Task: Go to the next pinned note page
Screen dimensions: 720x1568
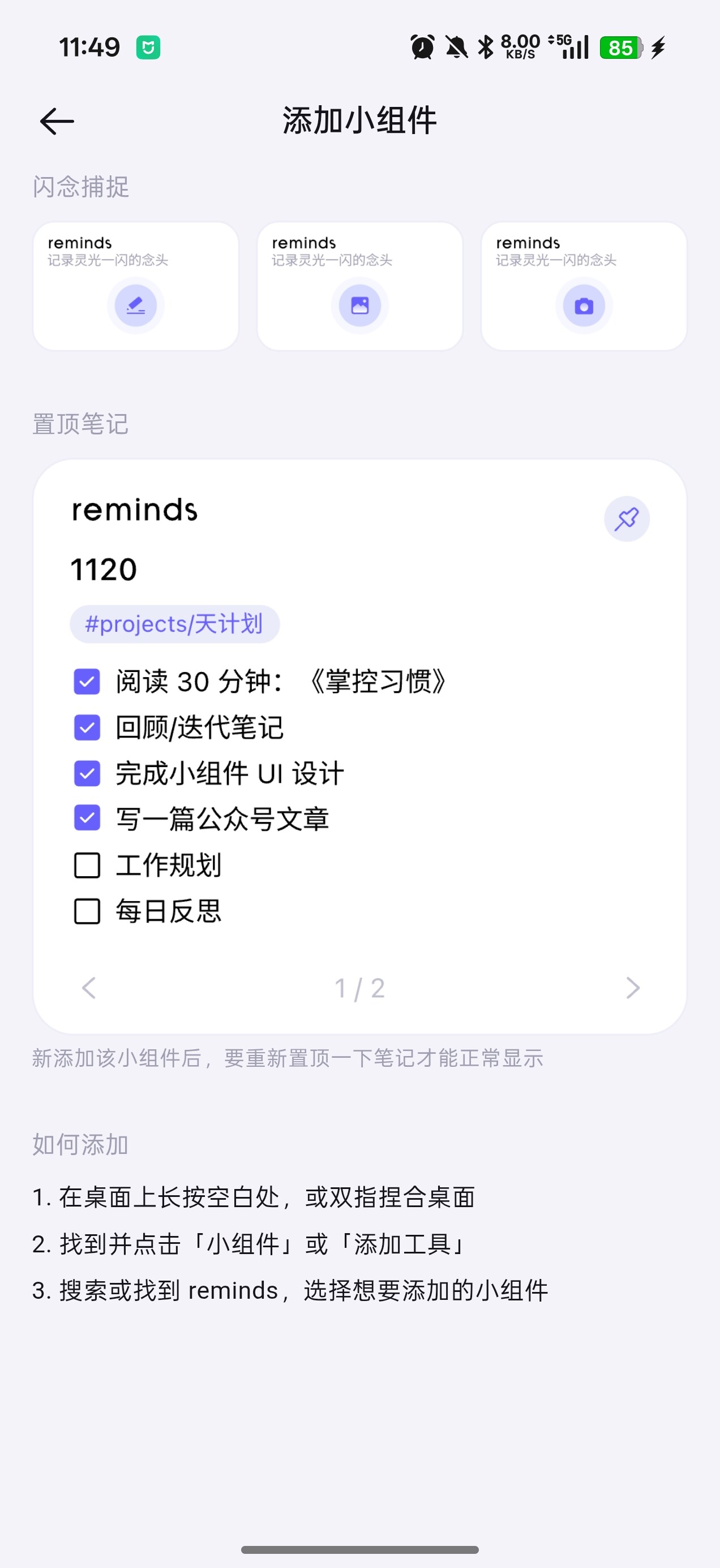Action: click(x=632, y=988)
